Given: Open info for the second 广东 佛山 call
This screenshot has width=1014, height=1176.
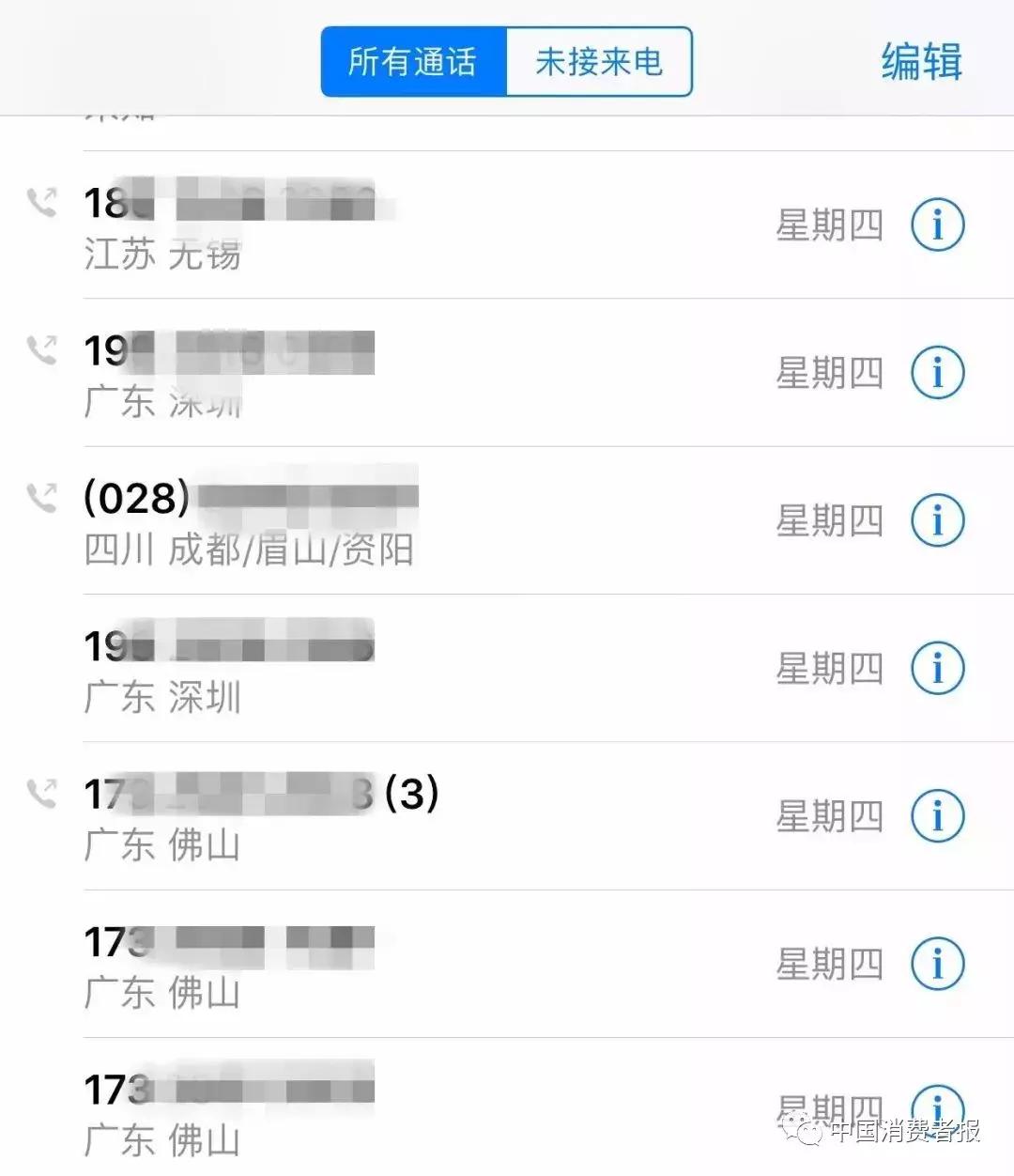Looking at the screenshot, I should (x=936, y=961).
